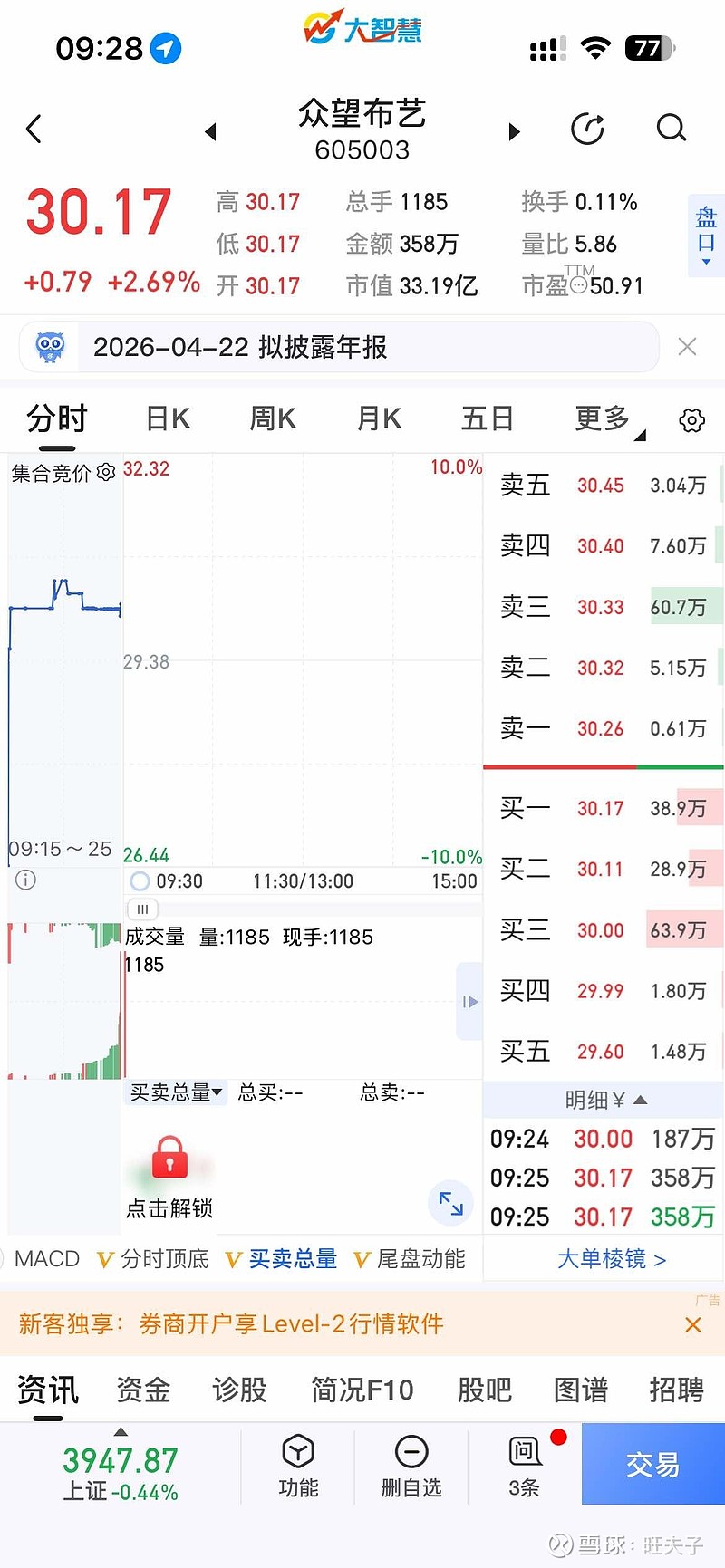Select the 周K chart tab
Viewport: 725px width, 1568px height.
273,418
